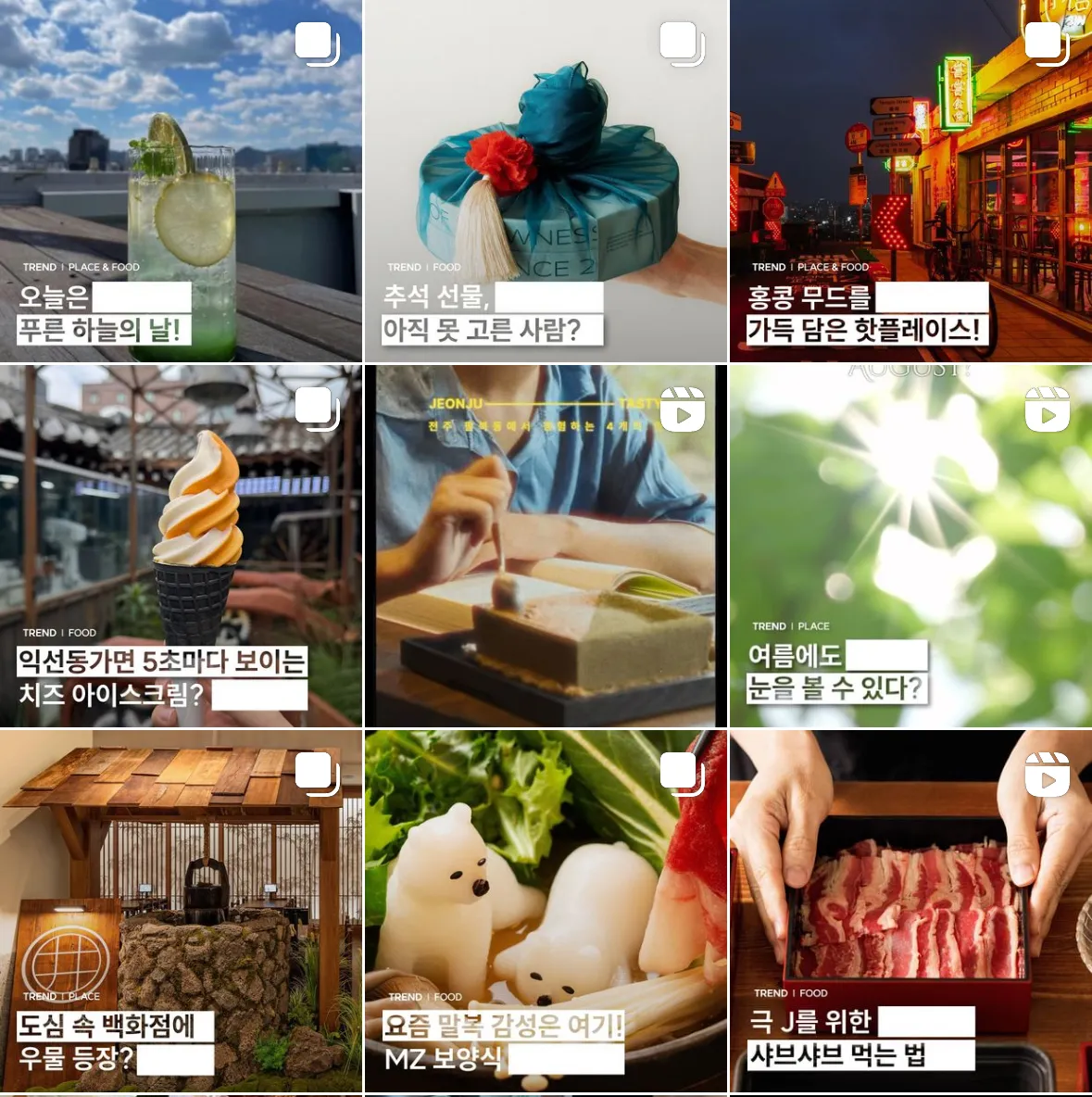Play the summer snow place reel
The width and height of the screenshot is (1092, 1097).
[x=910, y=546]
